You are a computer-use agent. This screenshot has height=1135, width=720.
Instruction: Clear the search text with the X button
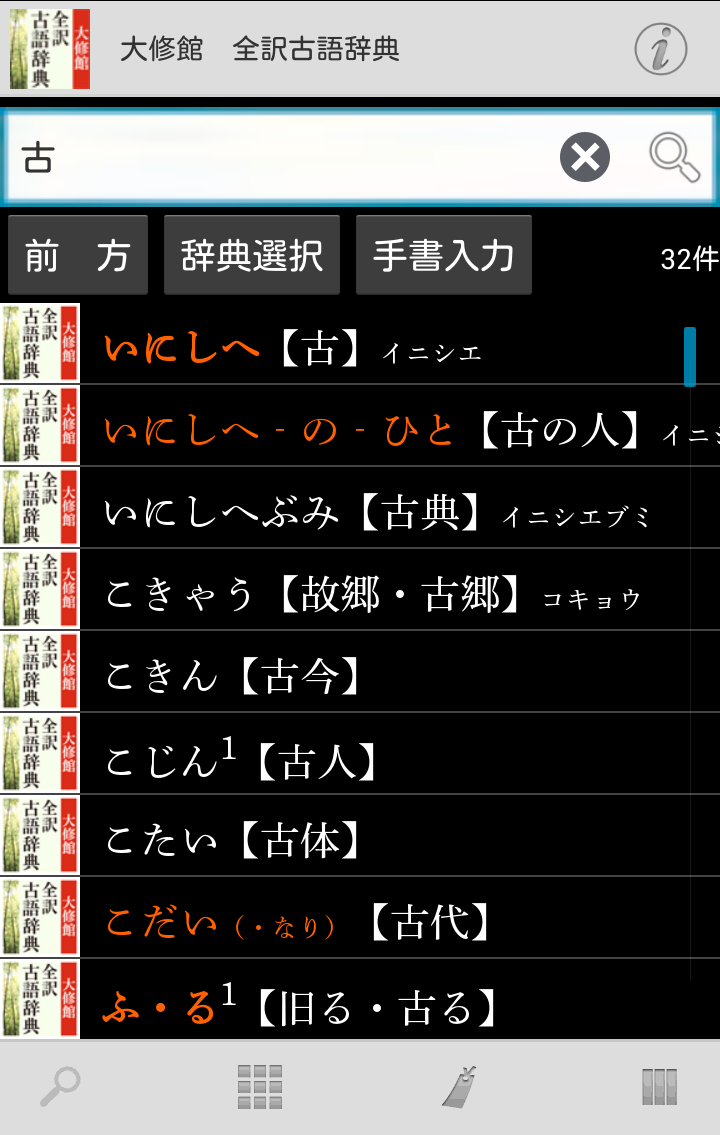585,157
